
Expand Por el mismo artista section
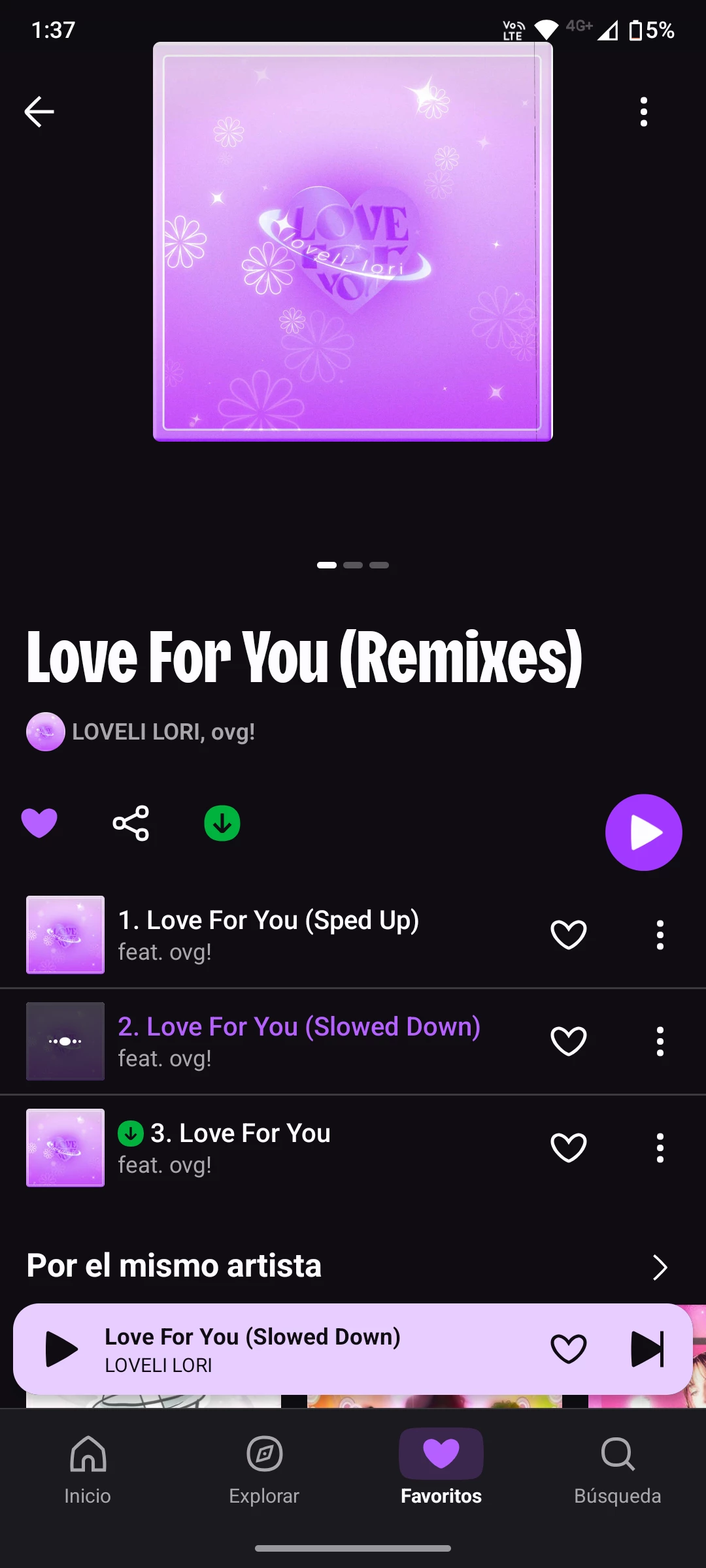point(660,1267)
